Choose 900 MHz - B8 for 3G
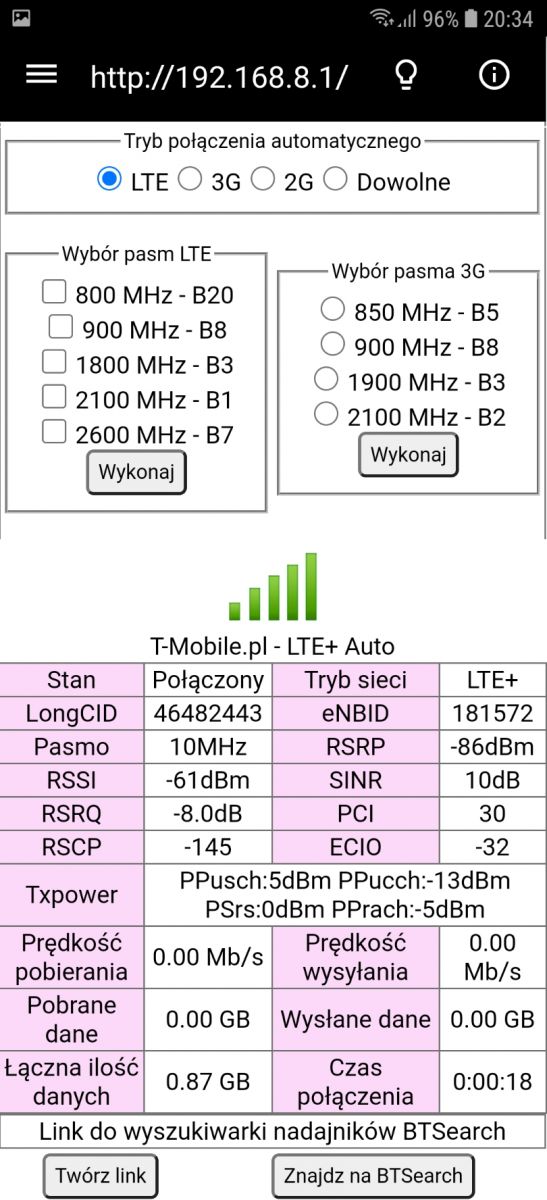 click(332, 345)
